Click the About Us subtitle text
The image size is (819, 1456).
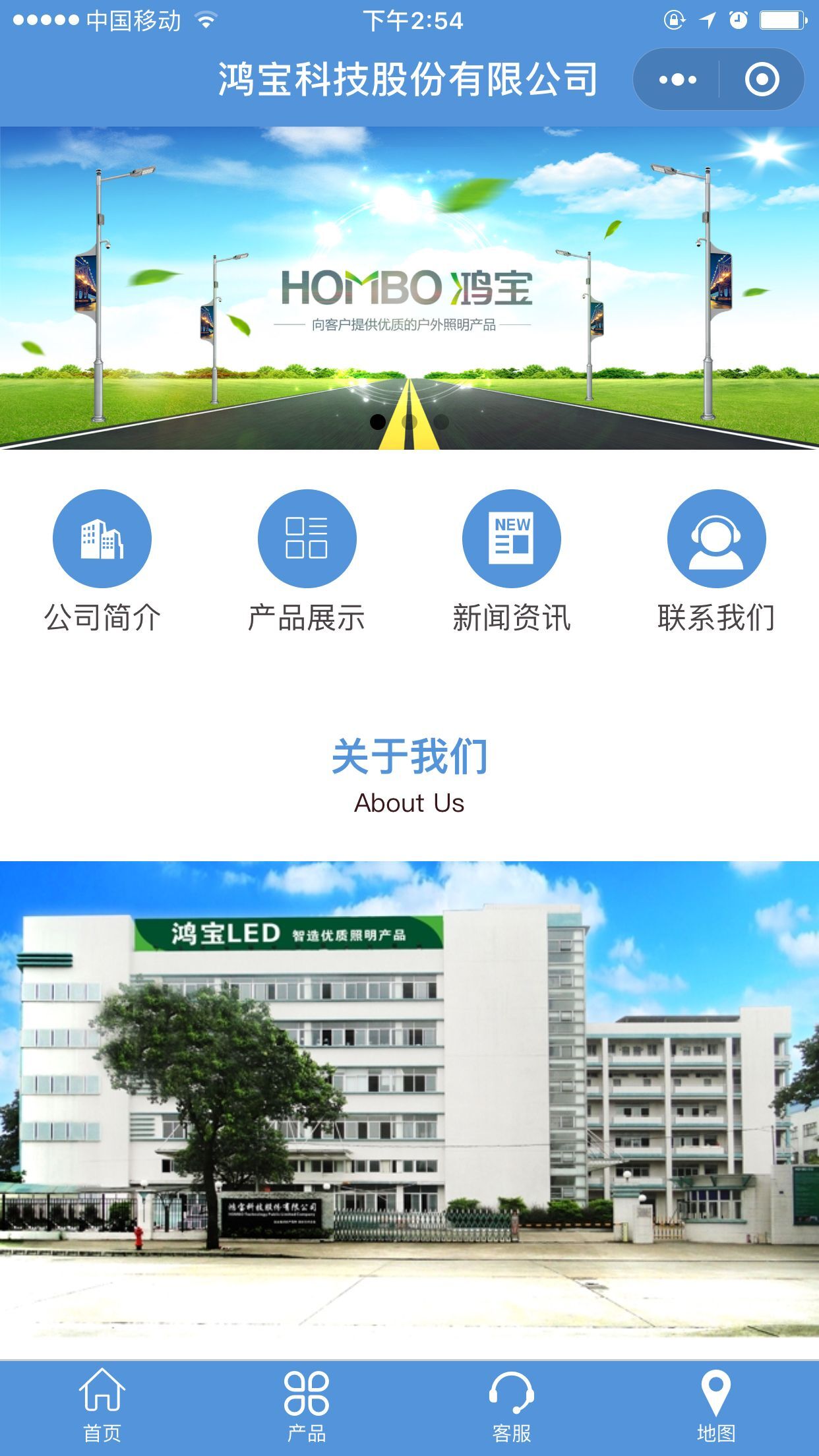[x=409, y=802]
